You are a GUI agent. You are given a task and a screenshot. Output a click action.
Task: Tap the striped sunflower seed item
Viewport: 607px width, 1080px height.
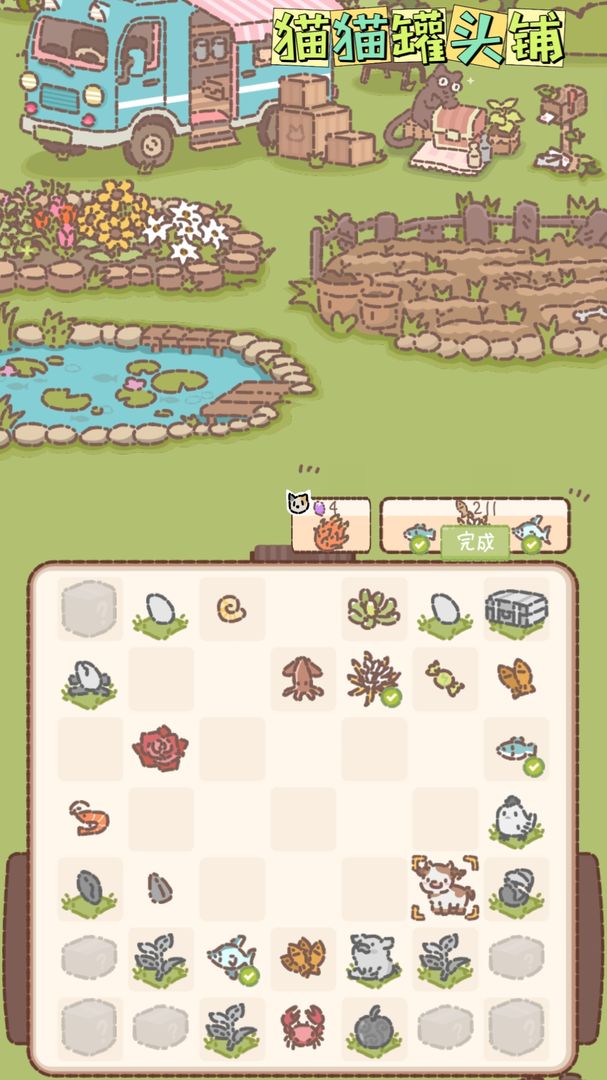160,887
